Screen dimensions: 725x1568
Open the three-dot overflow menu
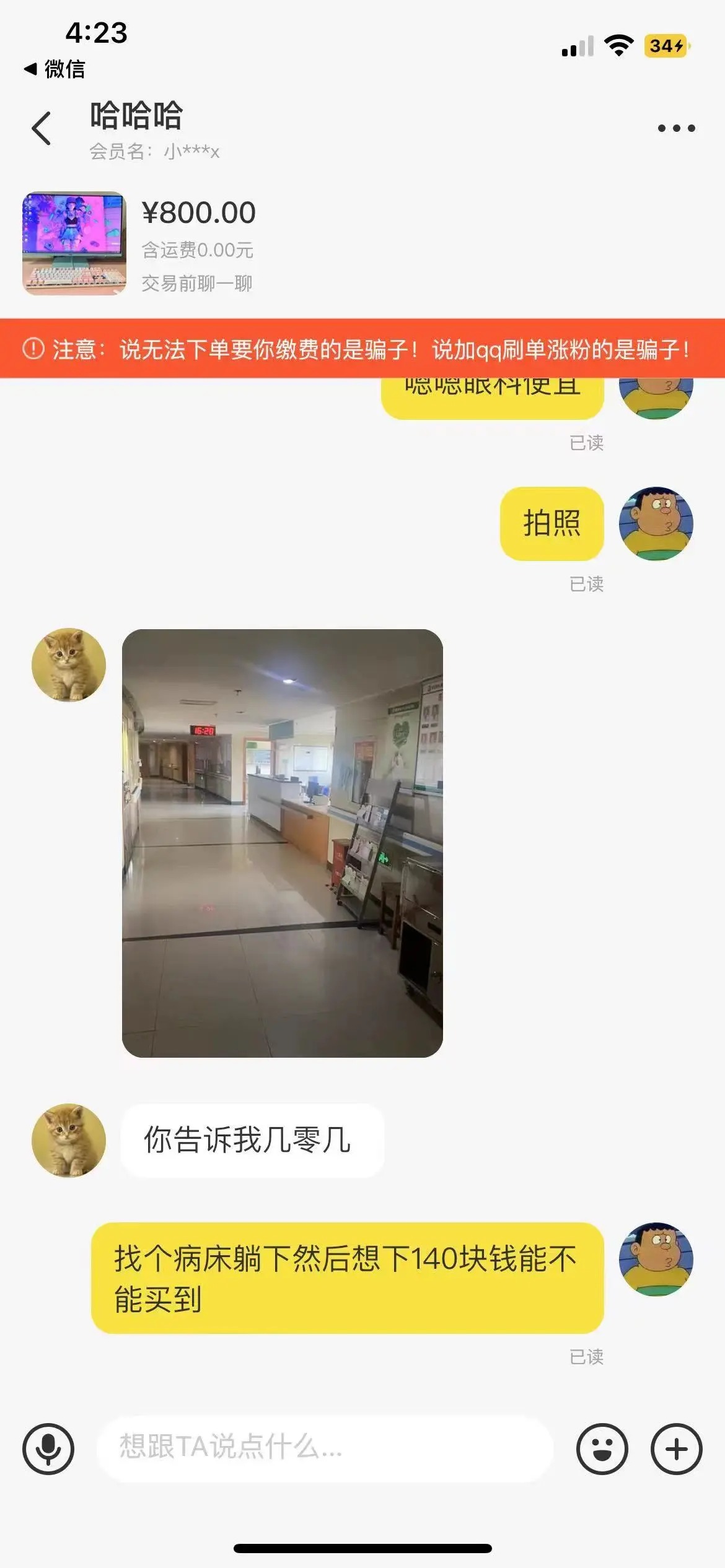point(676,128)
